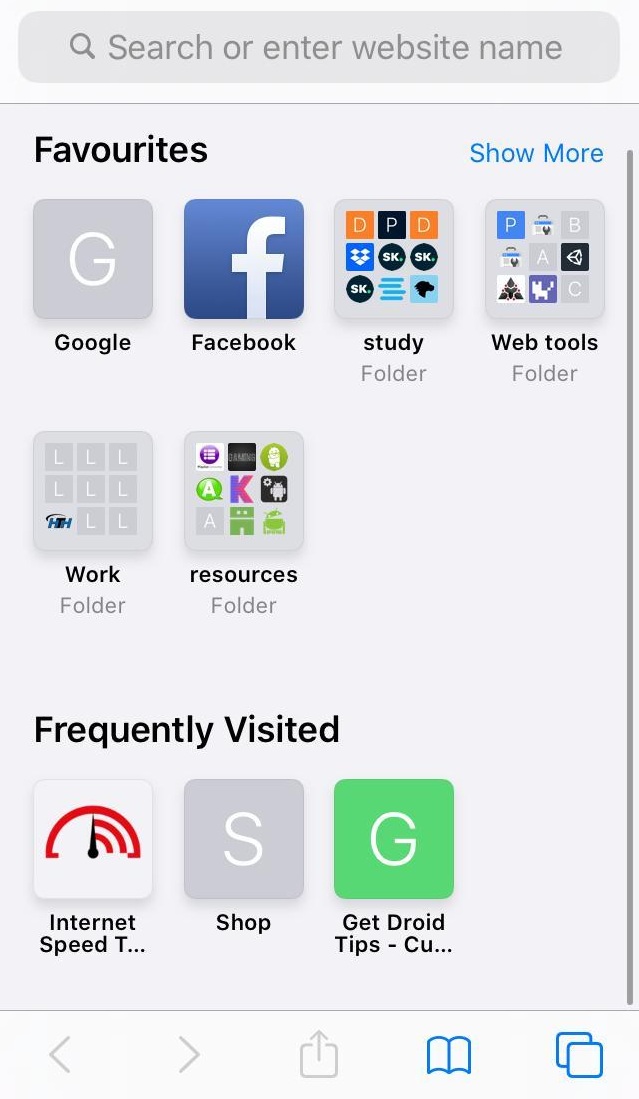Show more favourites
This screenshot has width=639, height=1099.
[536, 153]
